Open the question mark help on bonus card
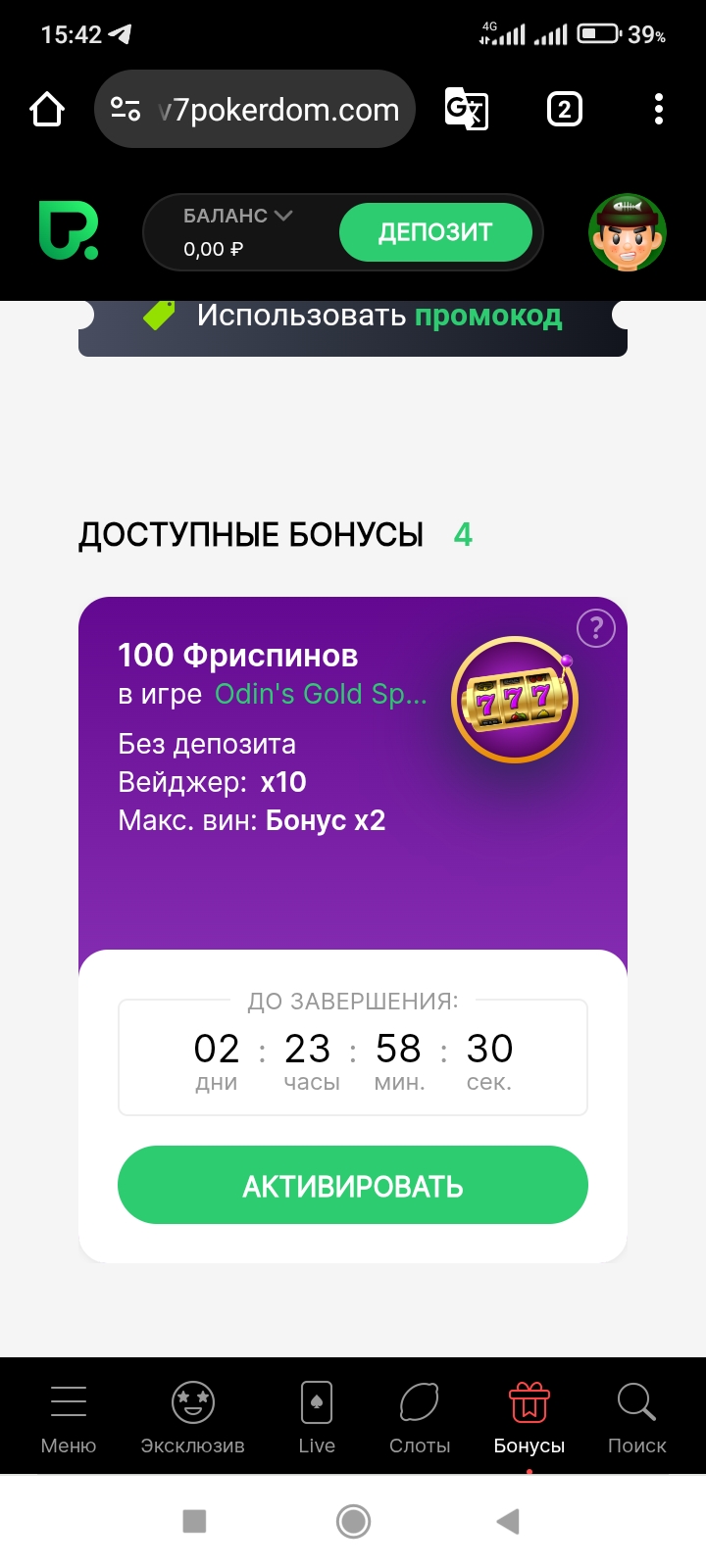 [596, 628]
